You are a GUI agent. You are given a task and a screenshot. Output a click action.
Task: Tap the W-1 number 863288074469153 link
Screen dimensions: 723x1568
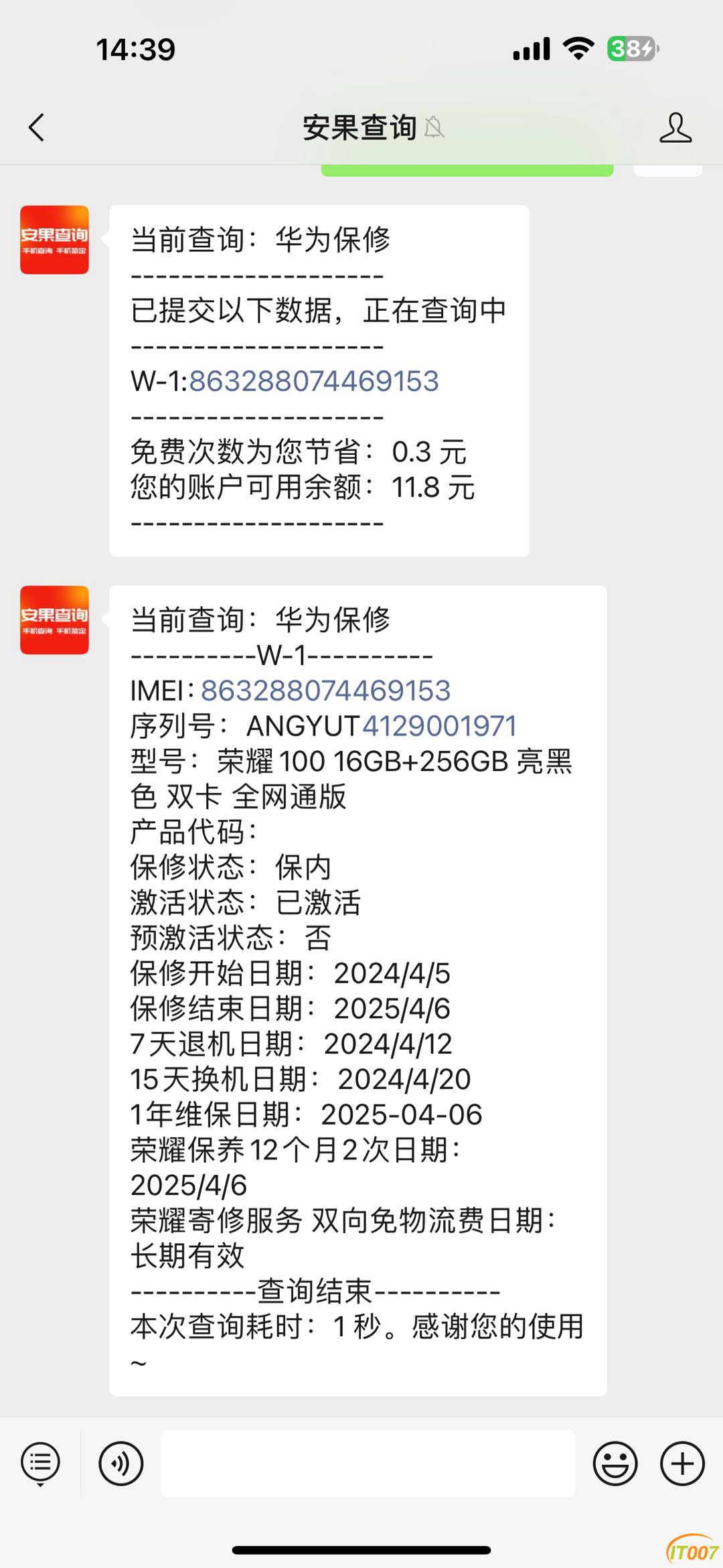[x=314, y=381]
